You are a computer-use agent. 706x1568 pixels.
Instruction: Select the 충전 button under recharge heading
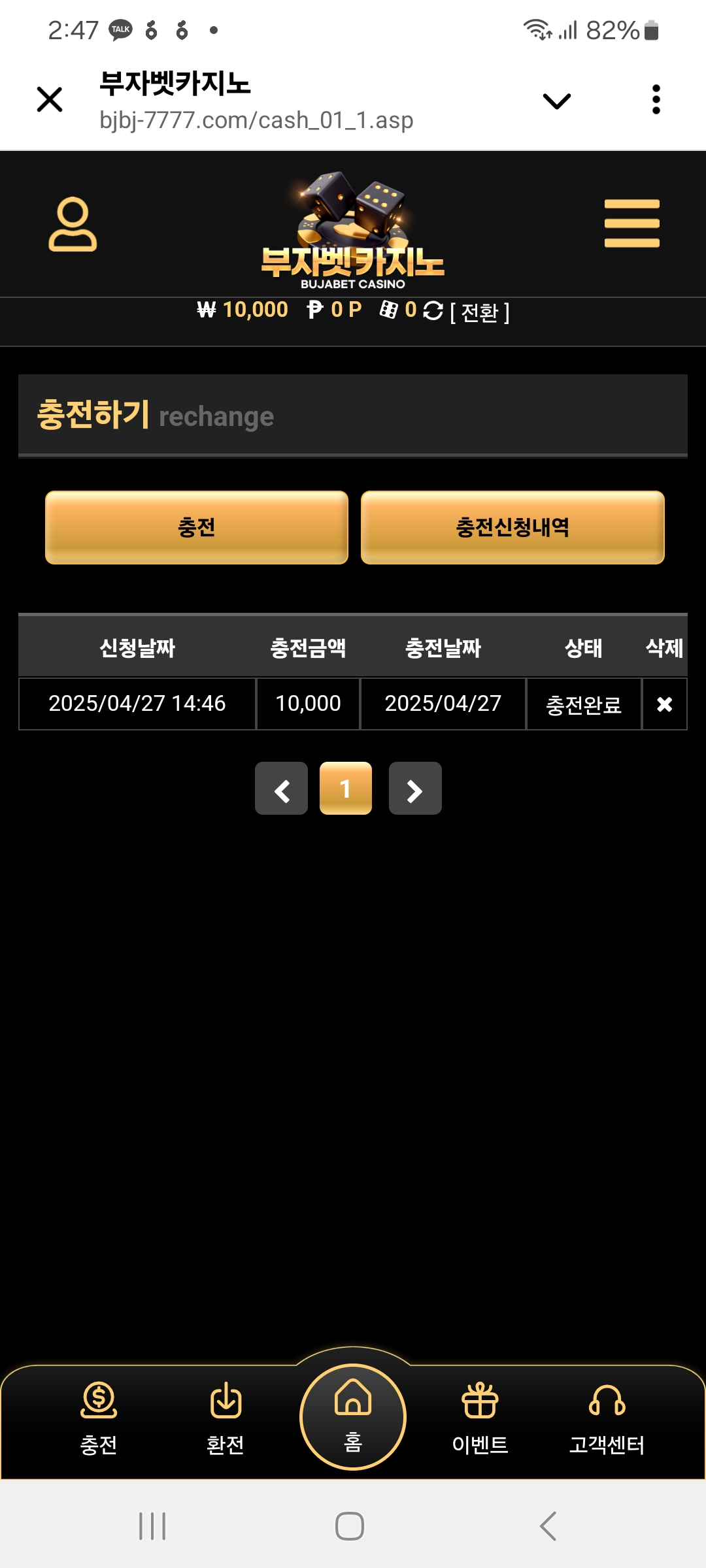coord(196,527)
